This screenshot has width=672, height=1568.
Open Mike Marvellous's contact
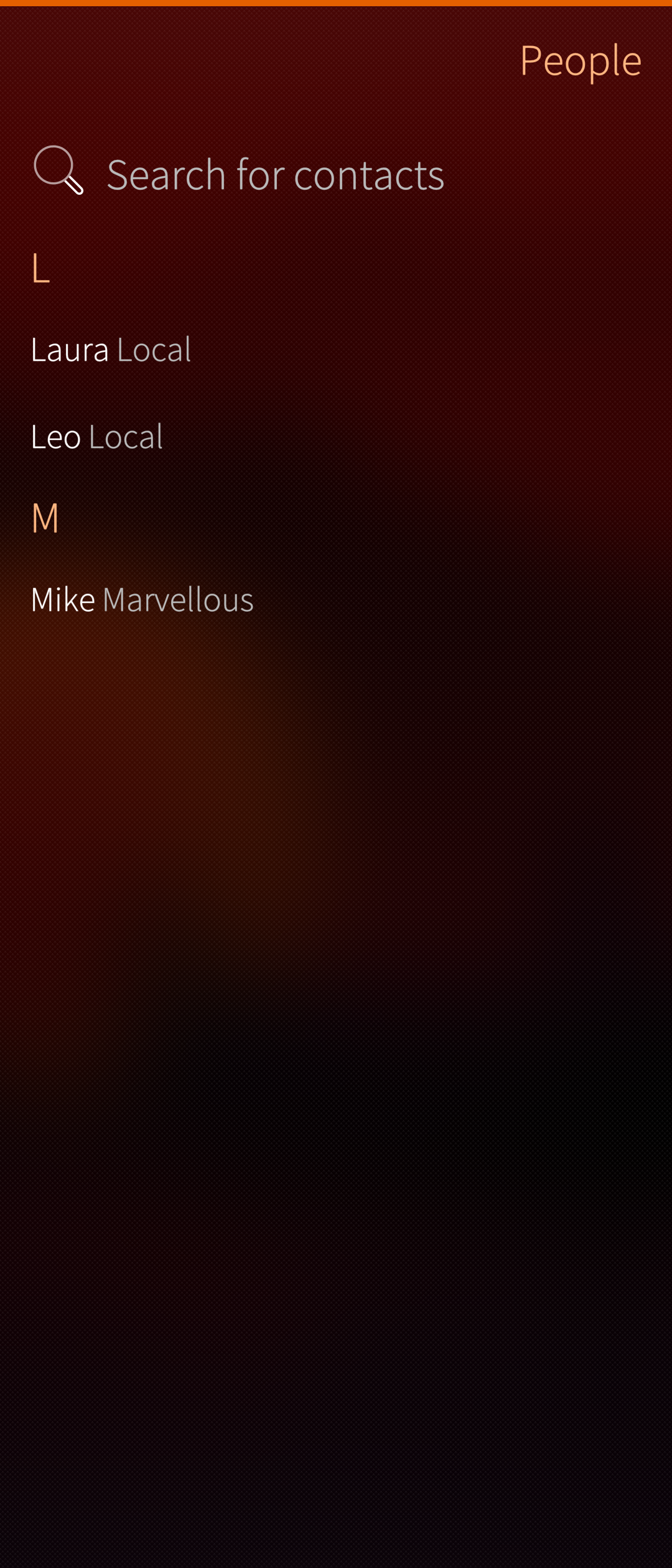pos(142,599)
